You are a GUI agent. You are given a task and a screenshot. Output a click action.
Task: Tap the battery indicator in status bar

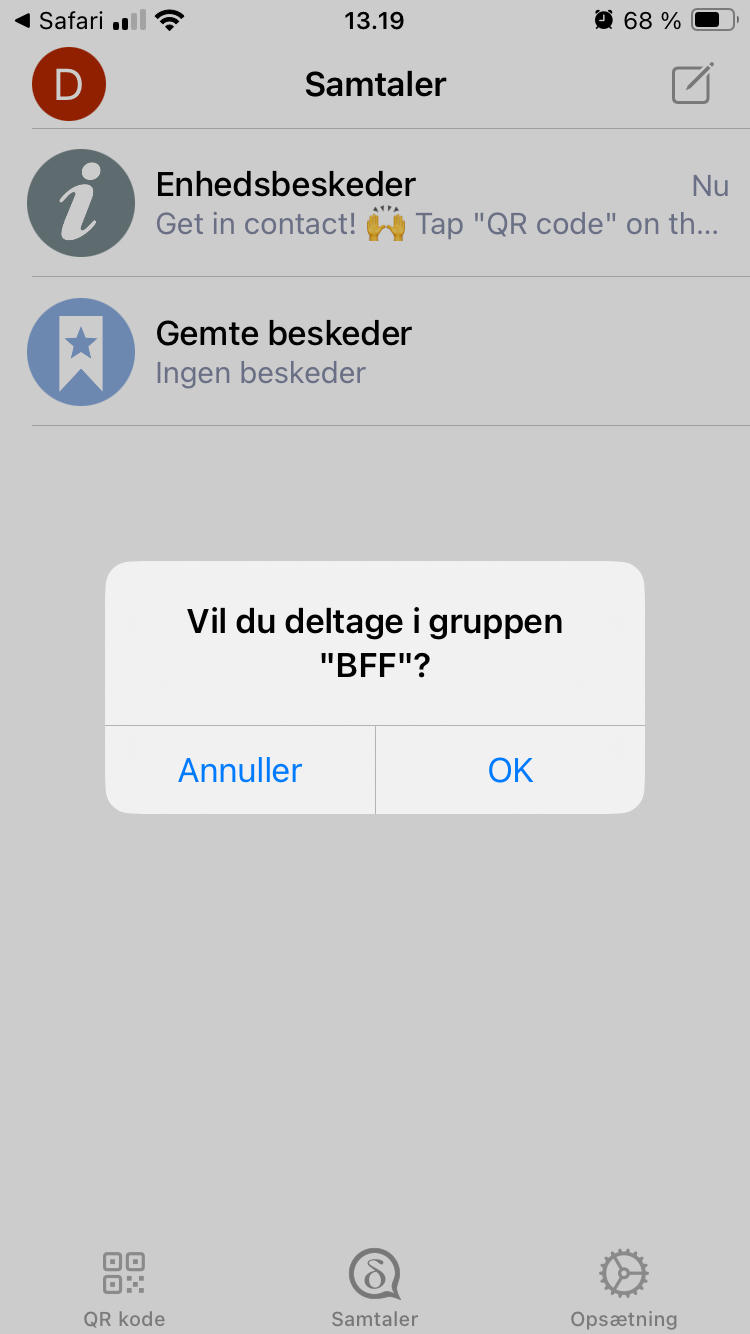pyautogui.click(x=712, y=18)
